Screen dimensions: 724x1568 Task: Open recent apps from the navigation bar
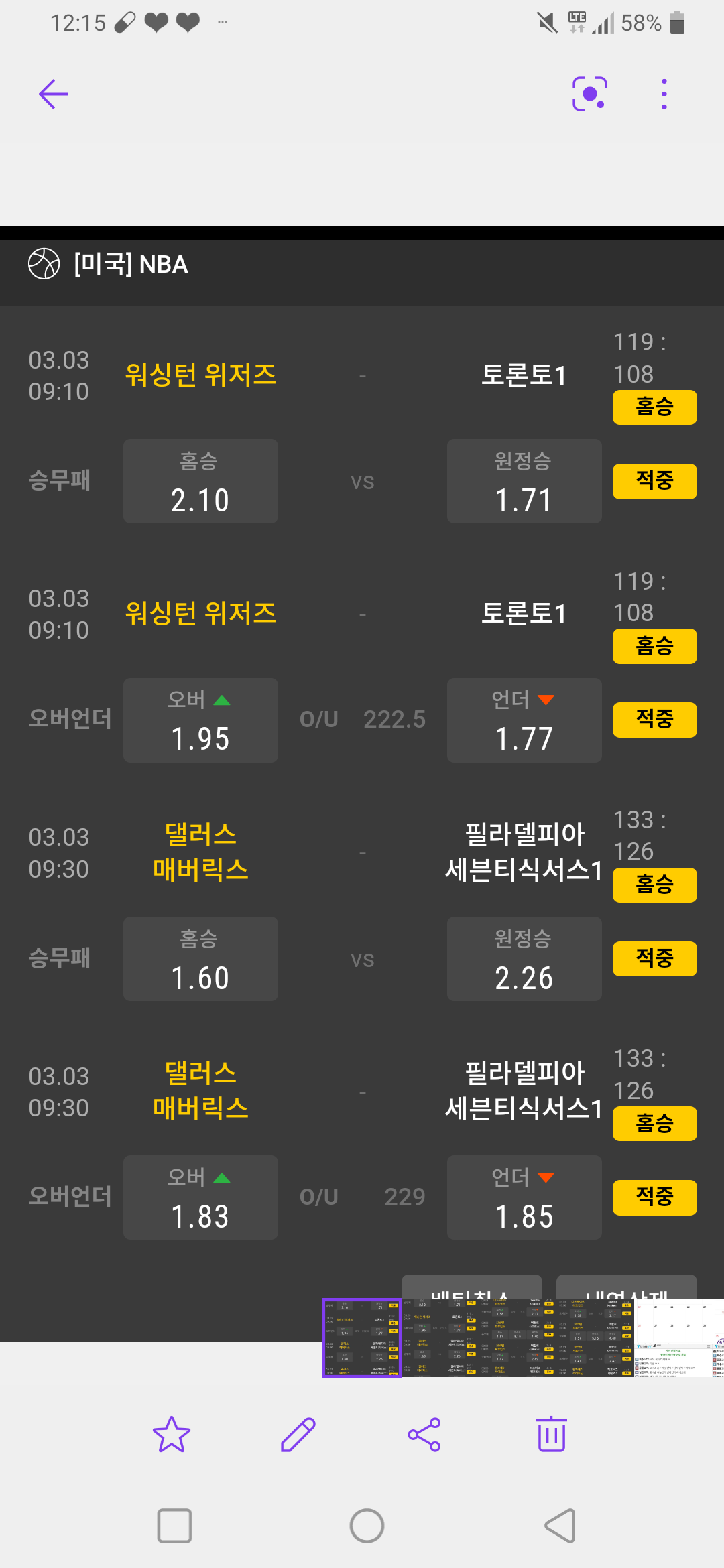tap(174, 1526)
